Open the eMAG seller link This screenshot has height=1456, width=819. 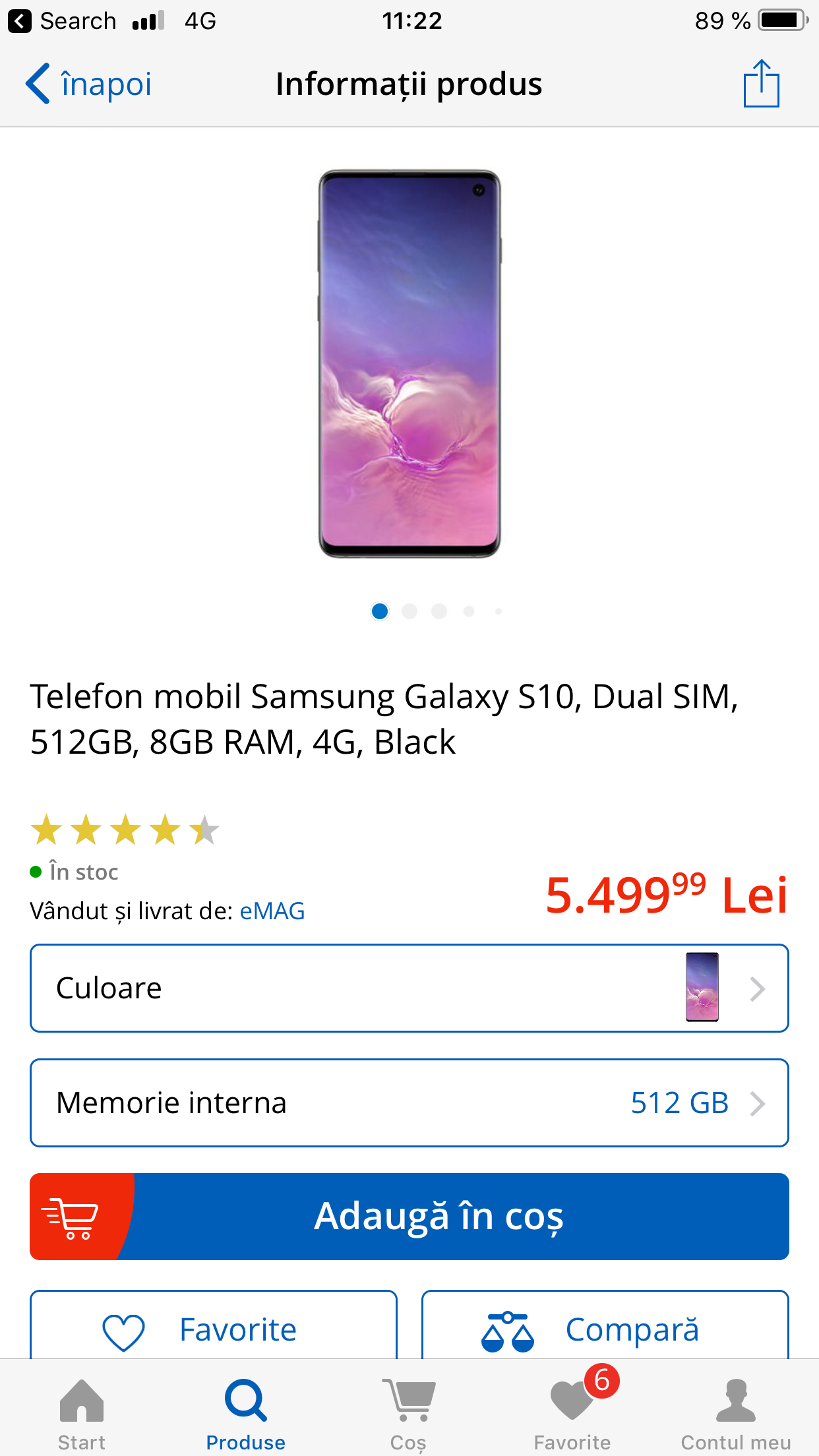coord(272,911)
